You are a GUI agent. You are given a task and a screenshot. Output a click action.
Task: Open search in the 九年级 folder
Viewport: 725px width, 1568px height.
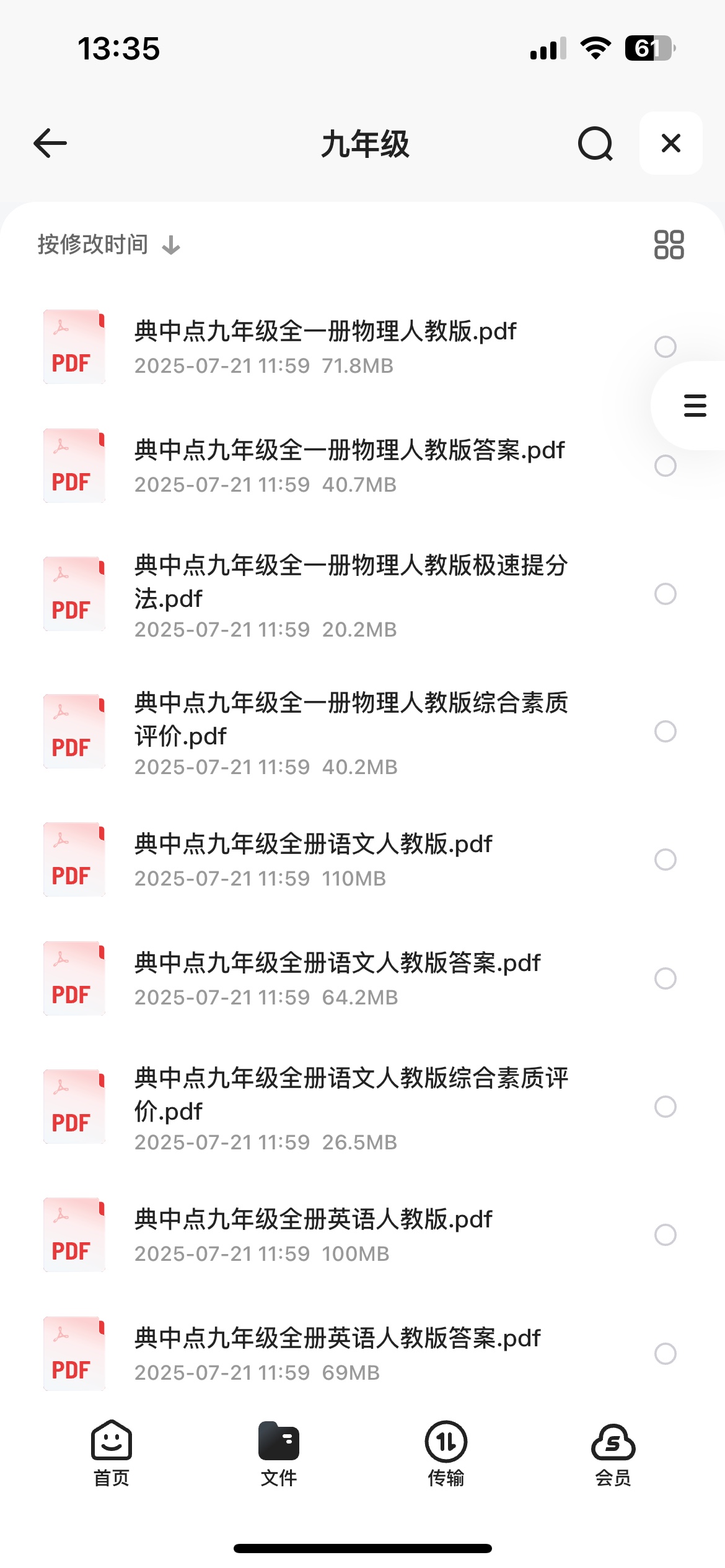click(595, 144)
